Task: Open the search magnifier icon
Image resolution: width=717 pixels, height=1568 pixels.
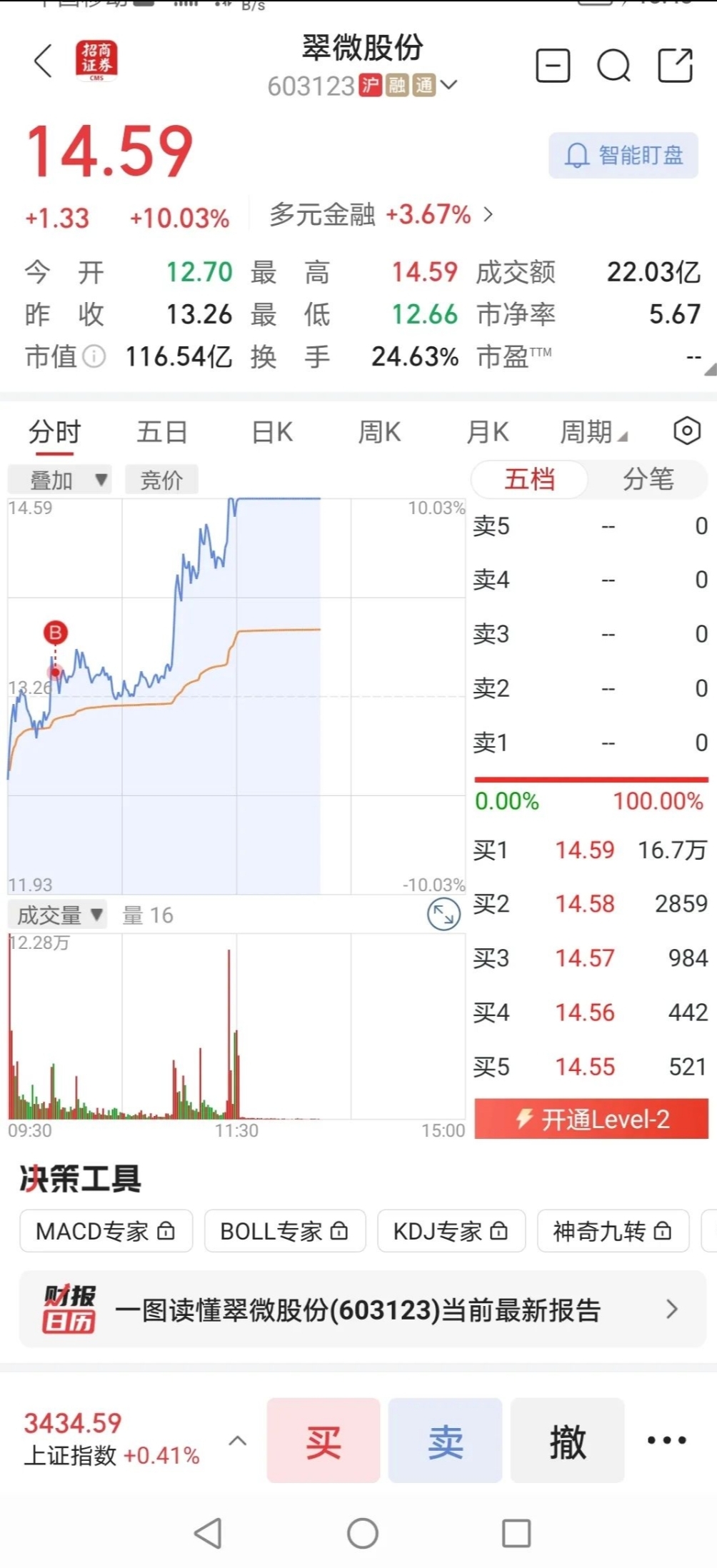Action: point(613,66)
